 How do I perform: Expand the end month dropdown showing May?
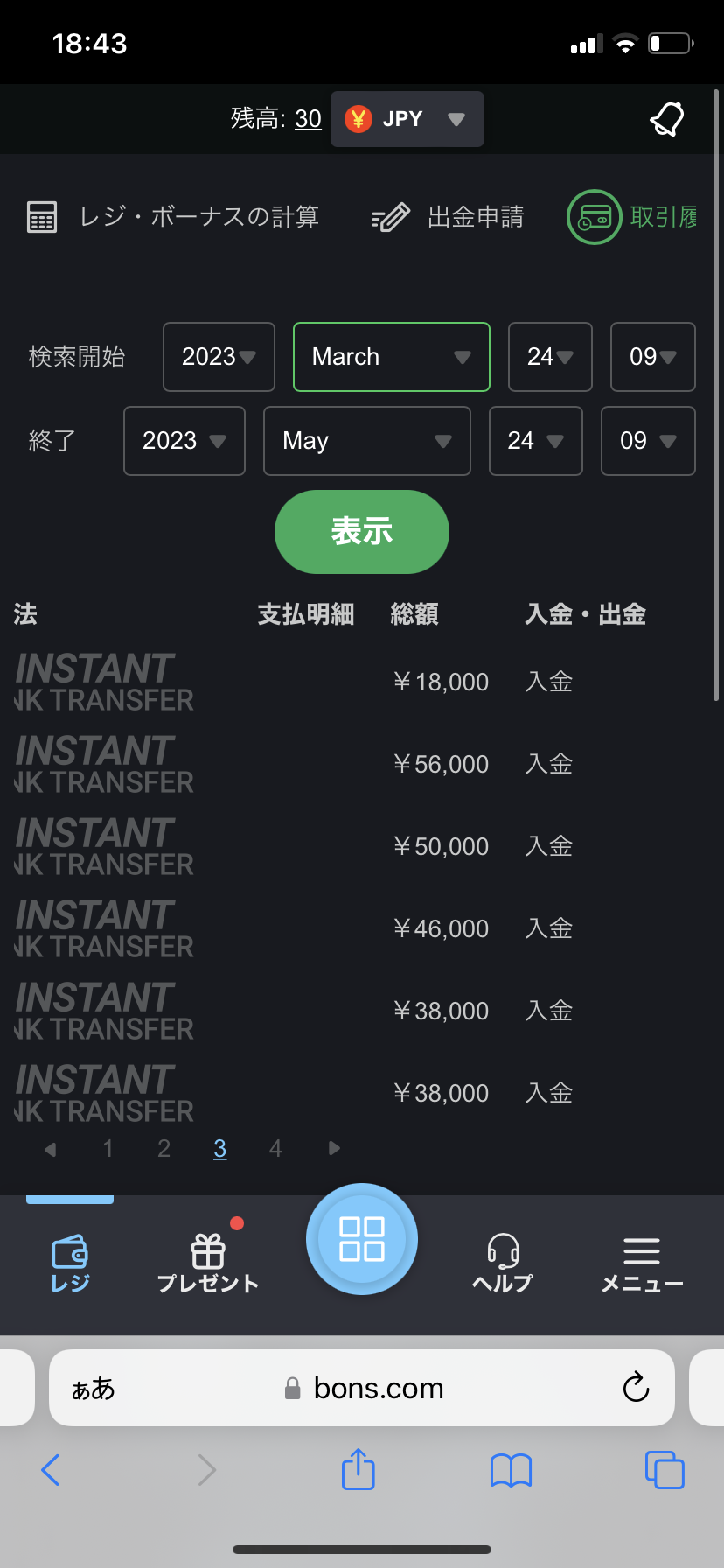pos(366,441)
